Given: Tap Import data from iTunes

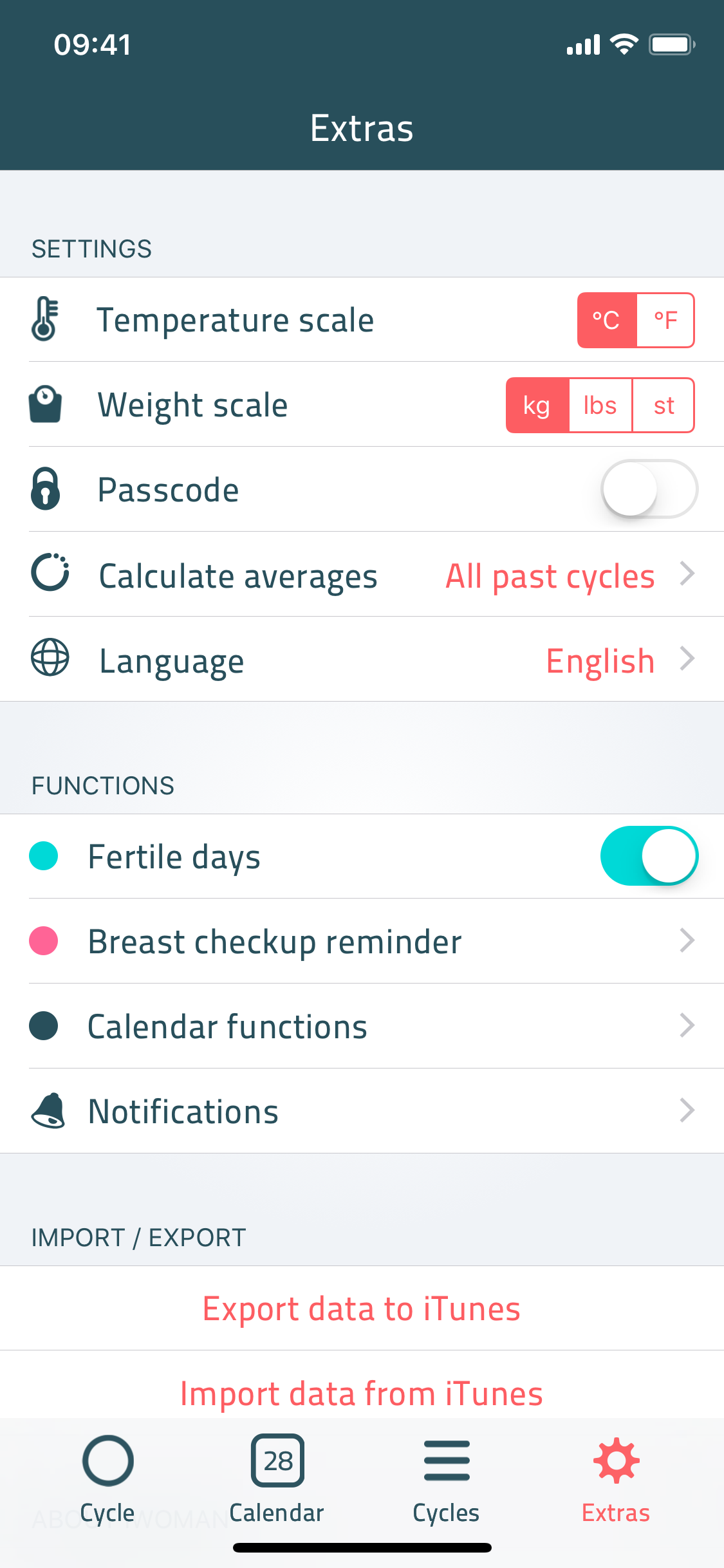Looking at the screenshot, I should (362, 1392).
